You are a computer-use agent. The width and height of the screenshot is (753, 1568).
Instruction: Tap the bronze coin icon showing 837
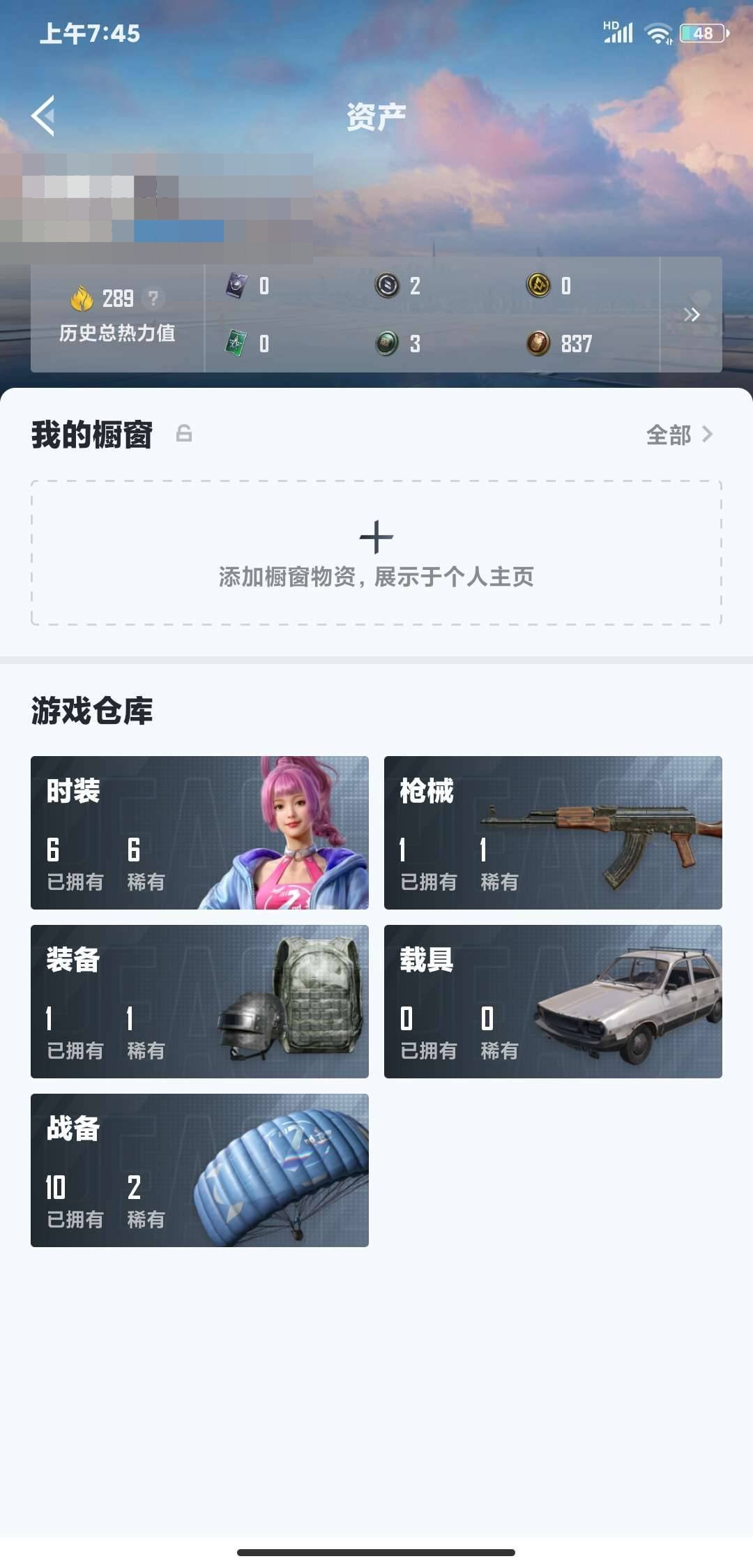(537, 343)
